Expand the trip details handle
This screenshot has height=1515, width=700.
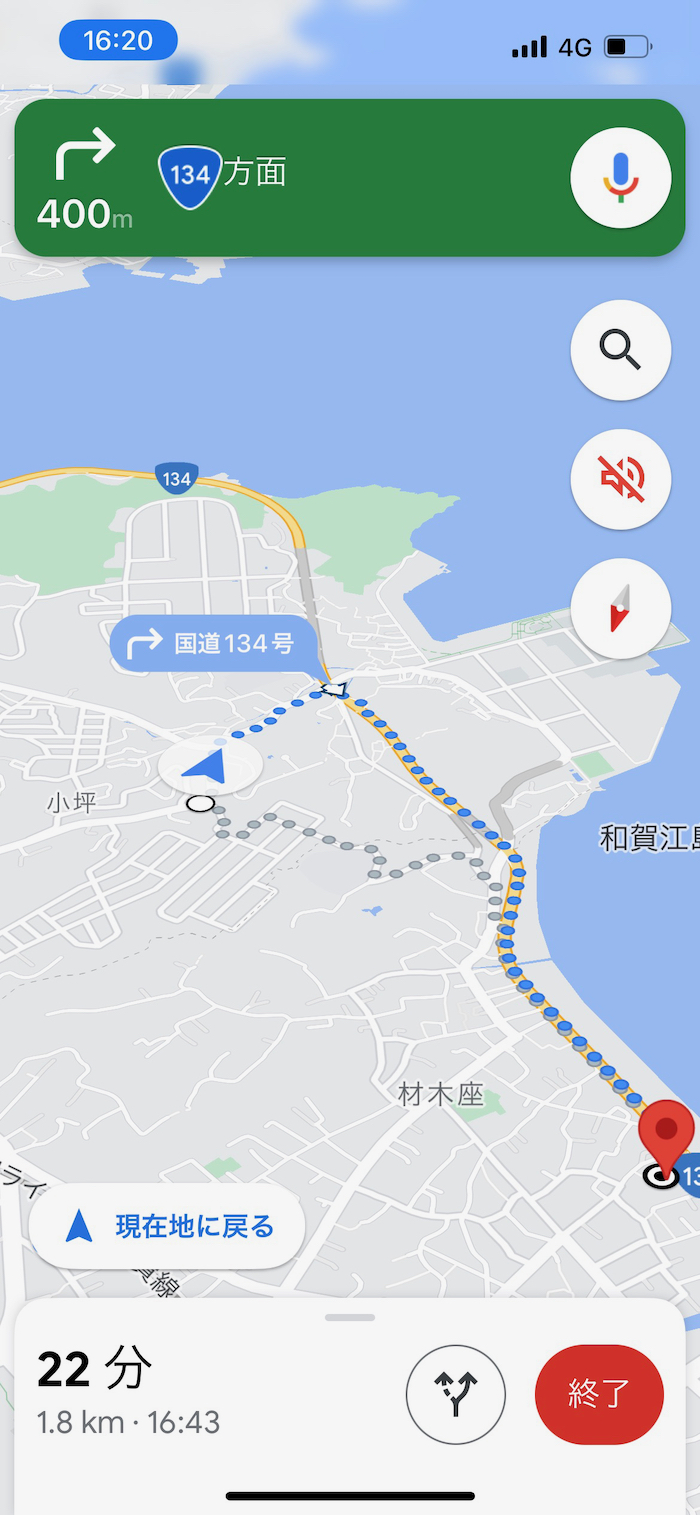[350, 1317]
